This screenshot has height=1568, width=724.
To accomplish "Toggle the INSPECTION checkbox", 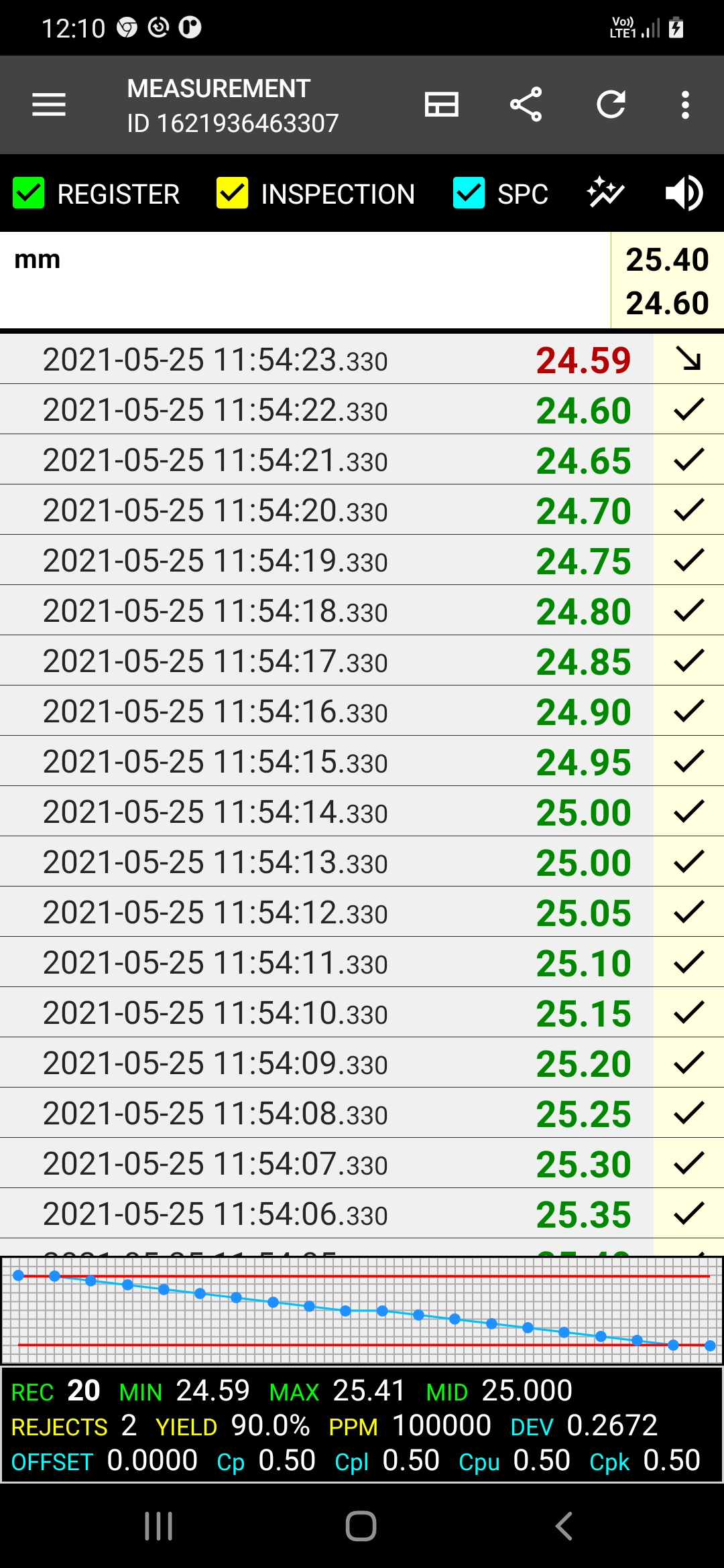I will point(233,193).
